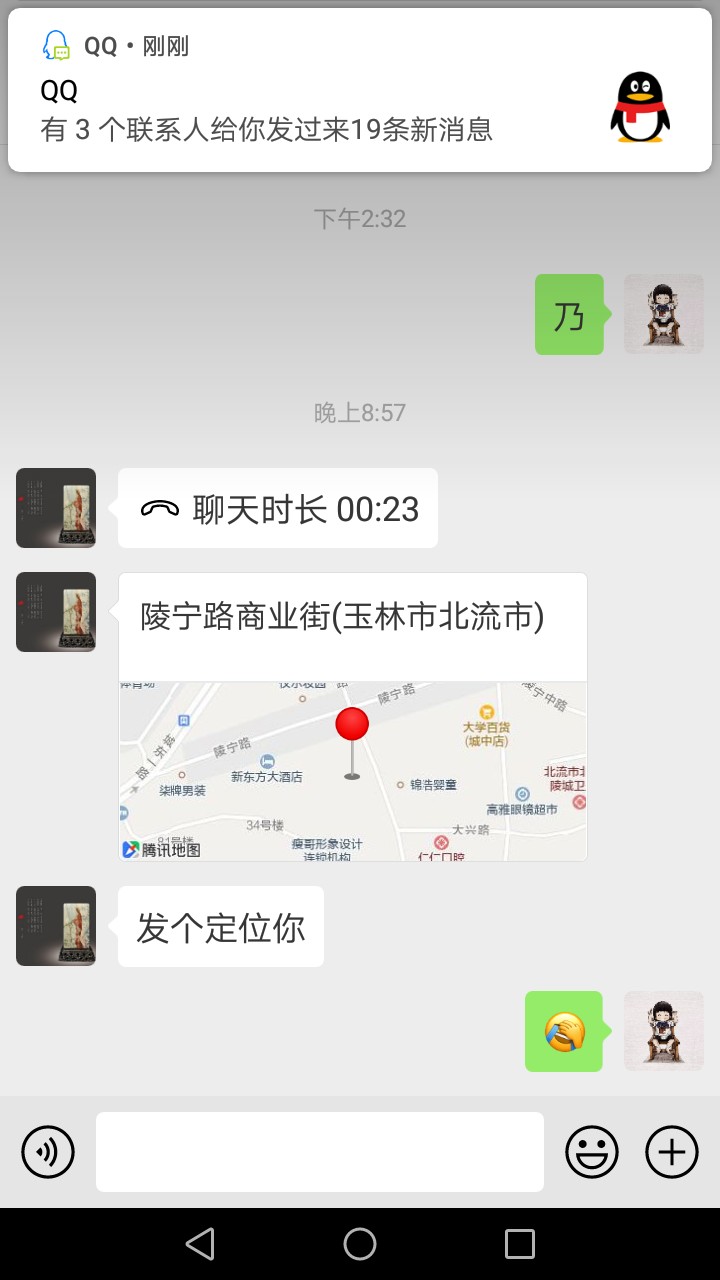This screenshot has width=720, height=1280.
Task: Open recent apps with the square button
Action: [x=520, y=1244]
